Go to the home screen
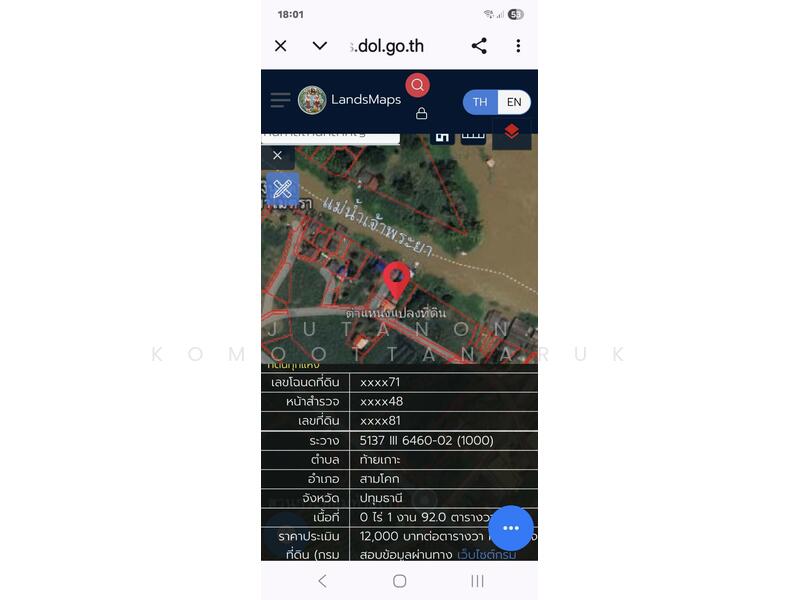800x600 pixels. coord(399,581)
